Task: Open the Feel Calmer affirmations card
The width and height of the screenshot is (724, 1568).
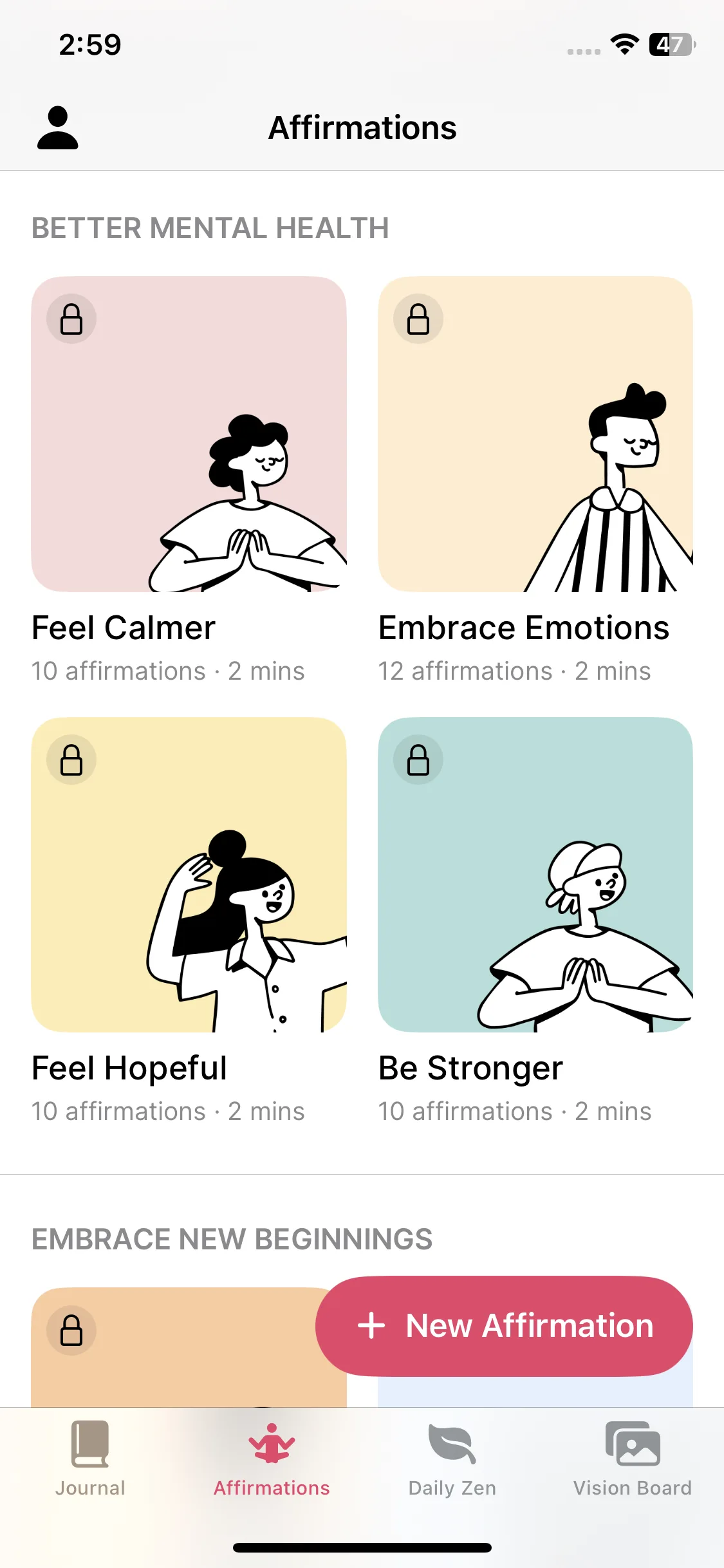Action: [189, 434]
